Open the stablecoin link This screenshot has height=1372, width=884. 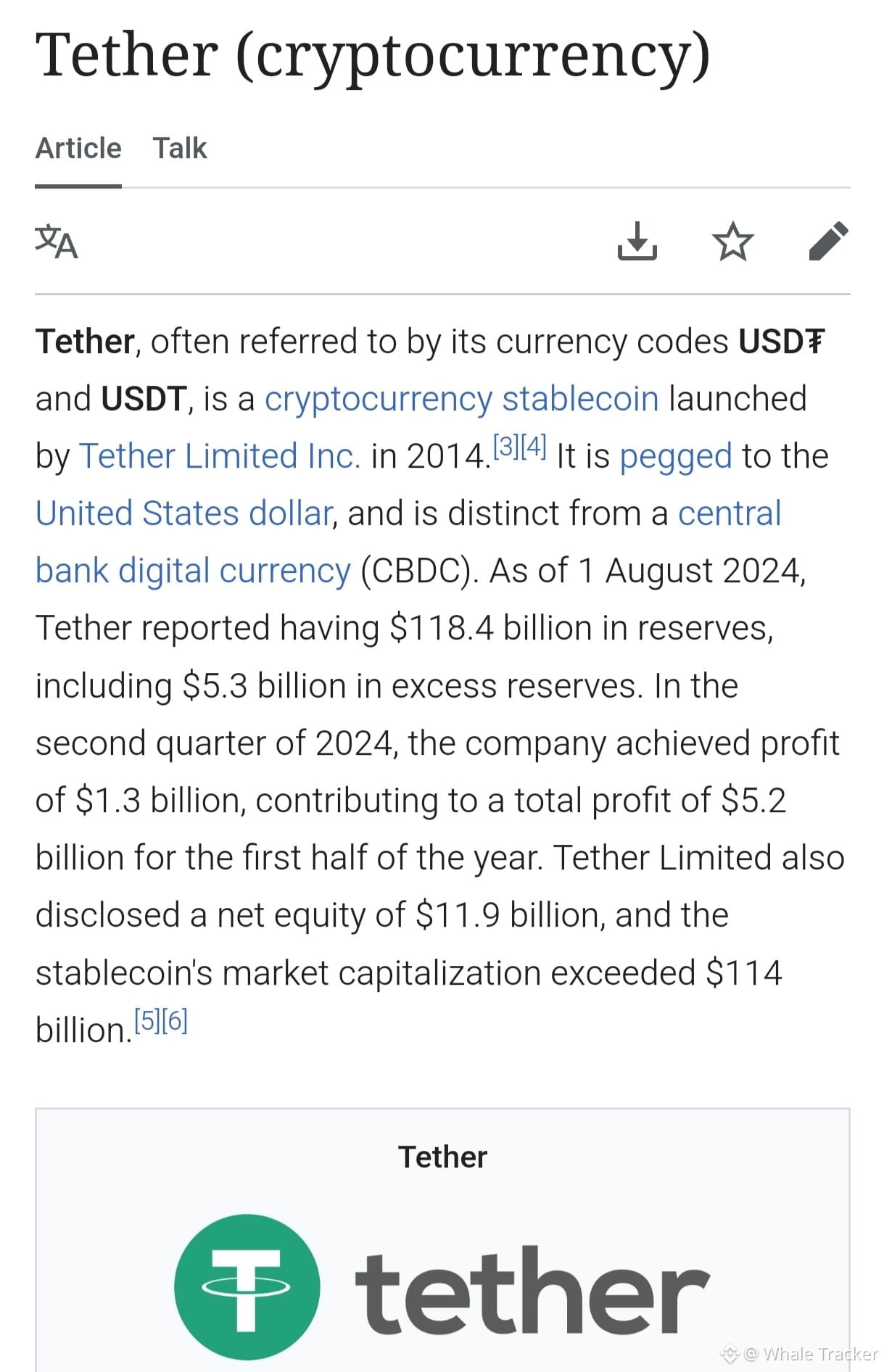(x=580, y=399)
